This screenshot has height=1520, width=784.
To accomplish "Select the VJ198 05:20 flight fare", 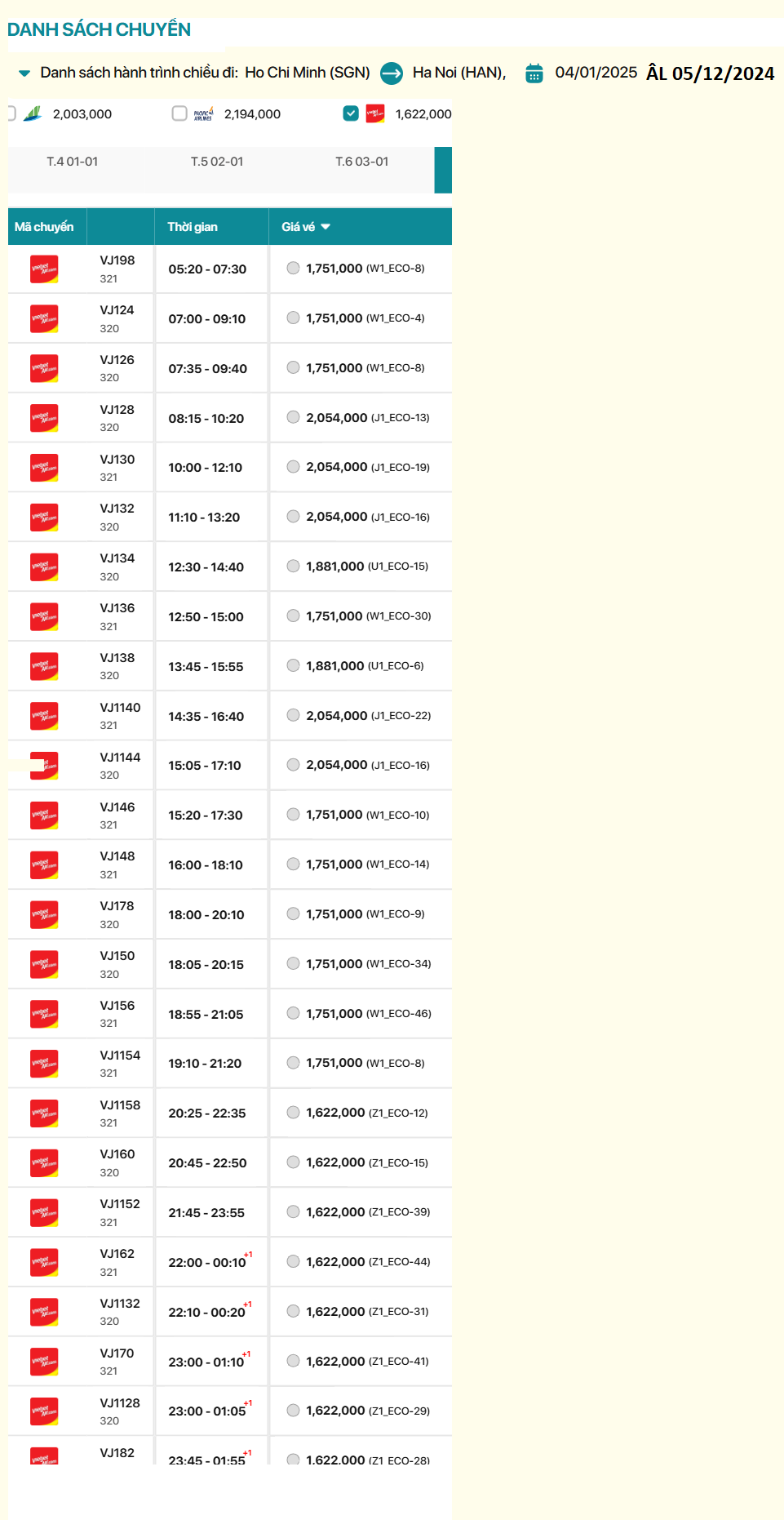I will (293, 268).
